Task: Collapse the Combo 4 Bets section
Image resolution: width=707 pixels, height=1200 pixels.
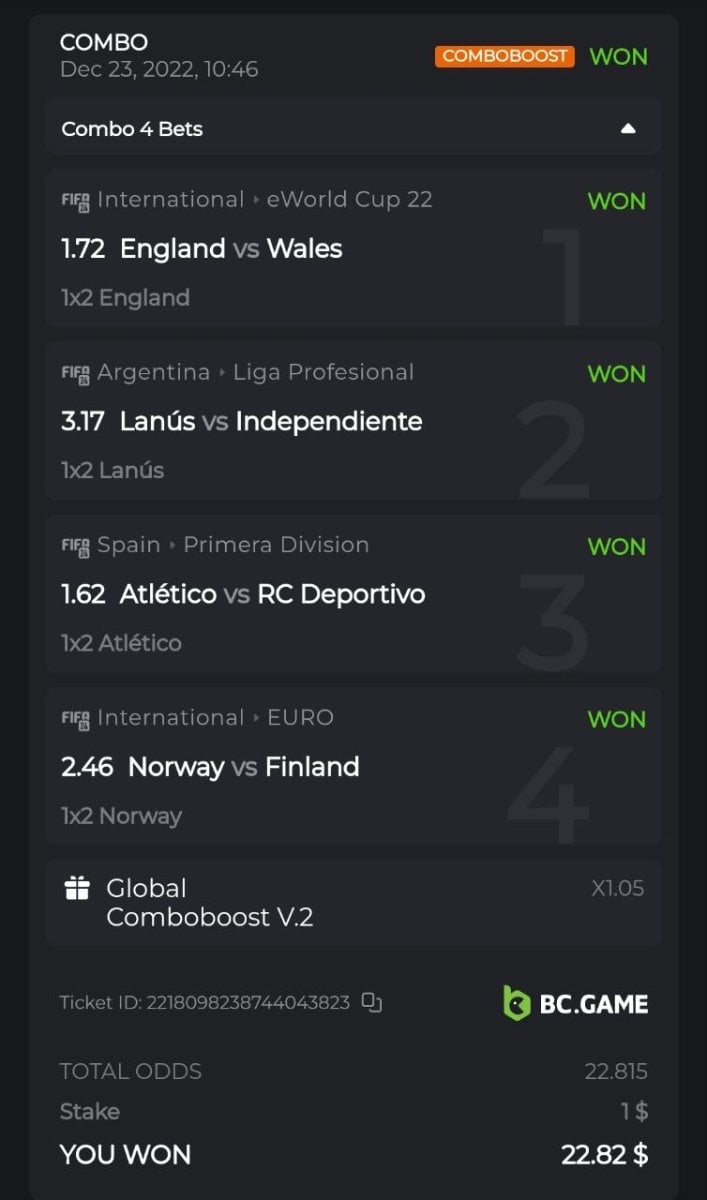Action: pyautogui.click(x=627, y=128)
